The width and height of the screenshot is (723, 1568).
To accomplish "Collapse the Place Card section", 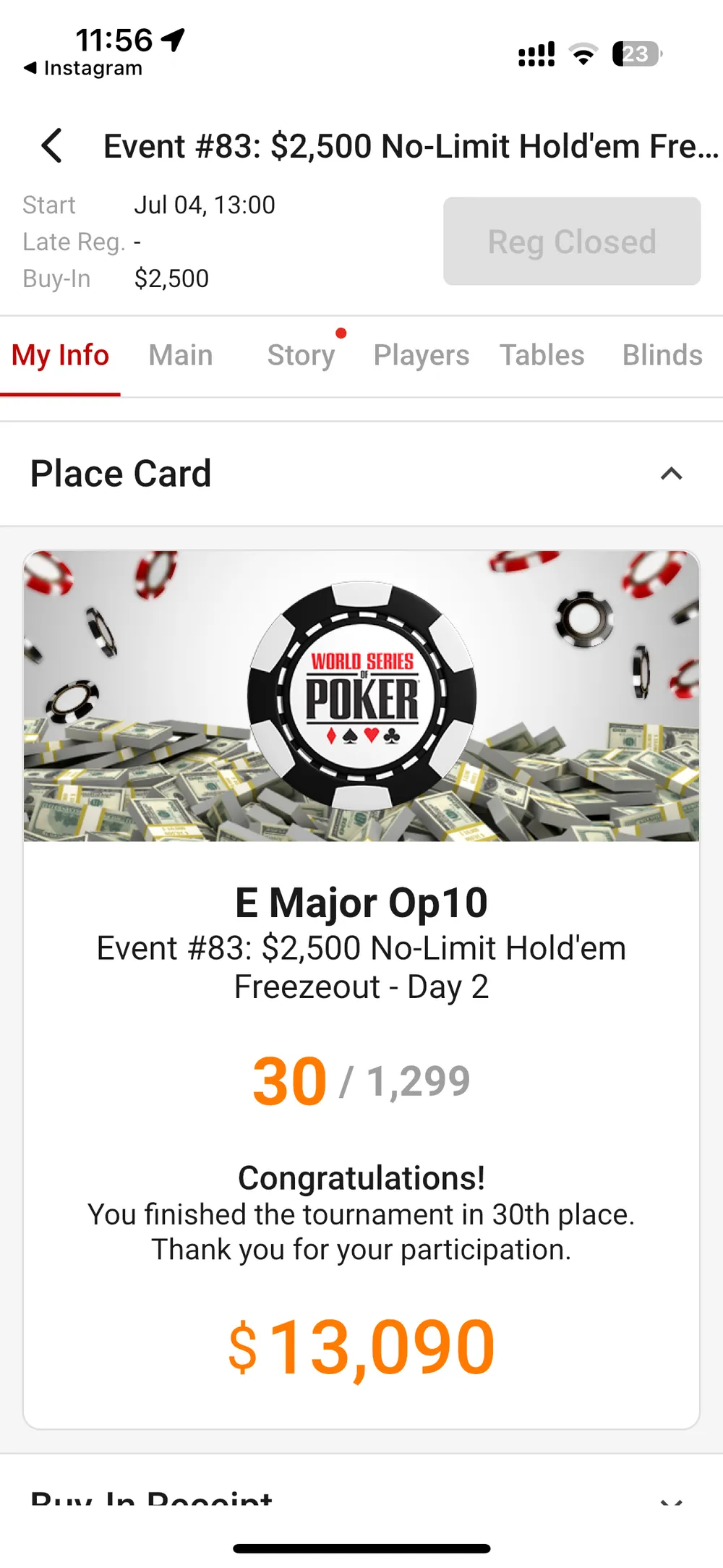I will pos(671,474).
